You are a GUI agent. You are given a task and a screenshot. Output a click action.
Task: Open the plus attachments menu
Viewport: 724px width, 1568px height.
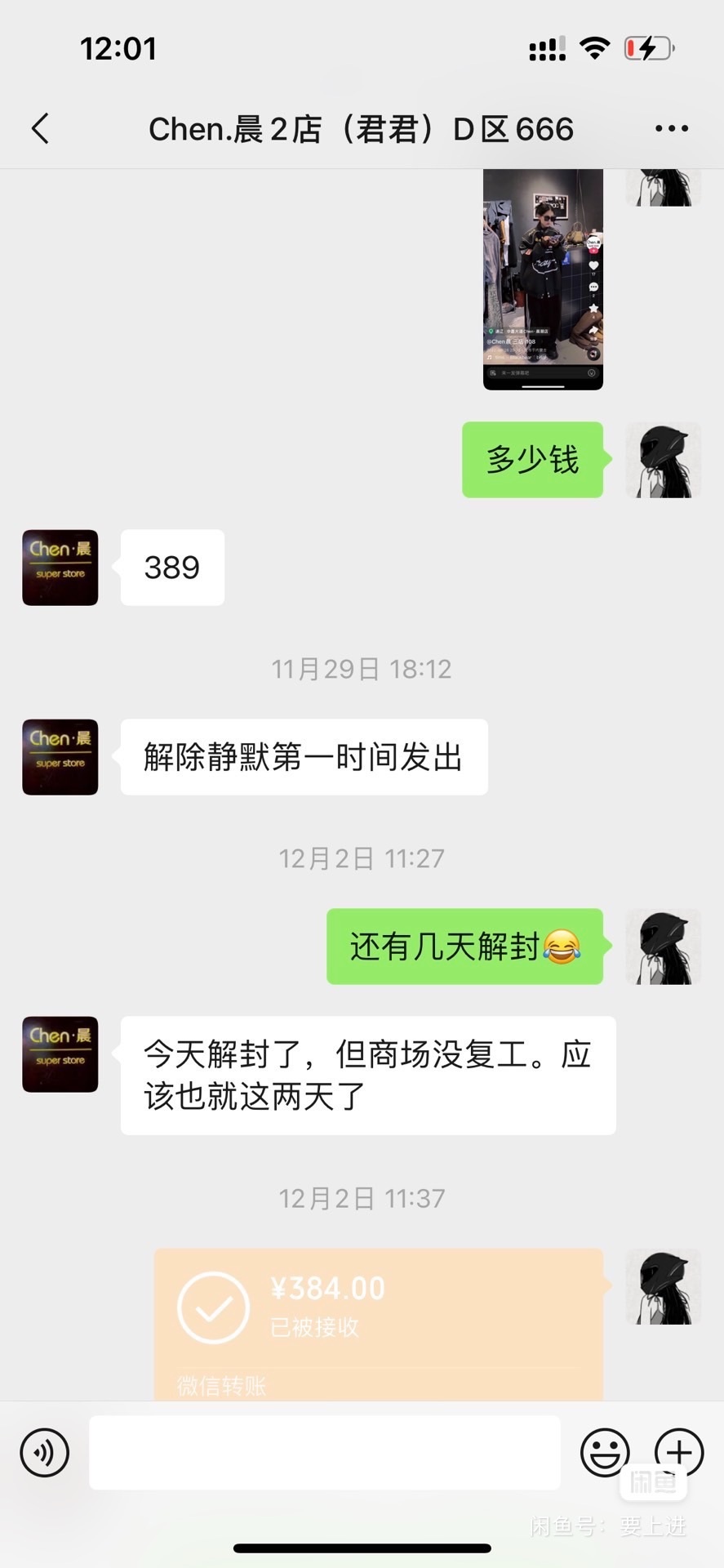click(679, 1452)
